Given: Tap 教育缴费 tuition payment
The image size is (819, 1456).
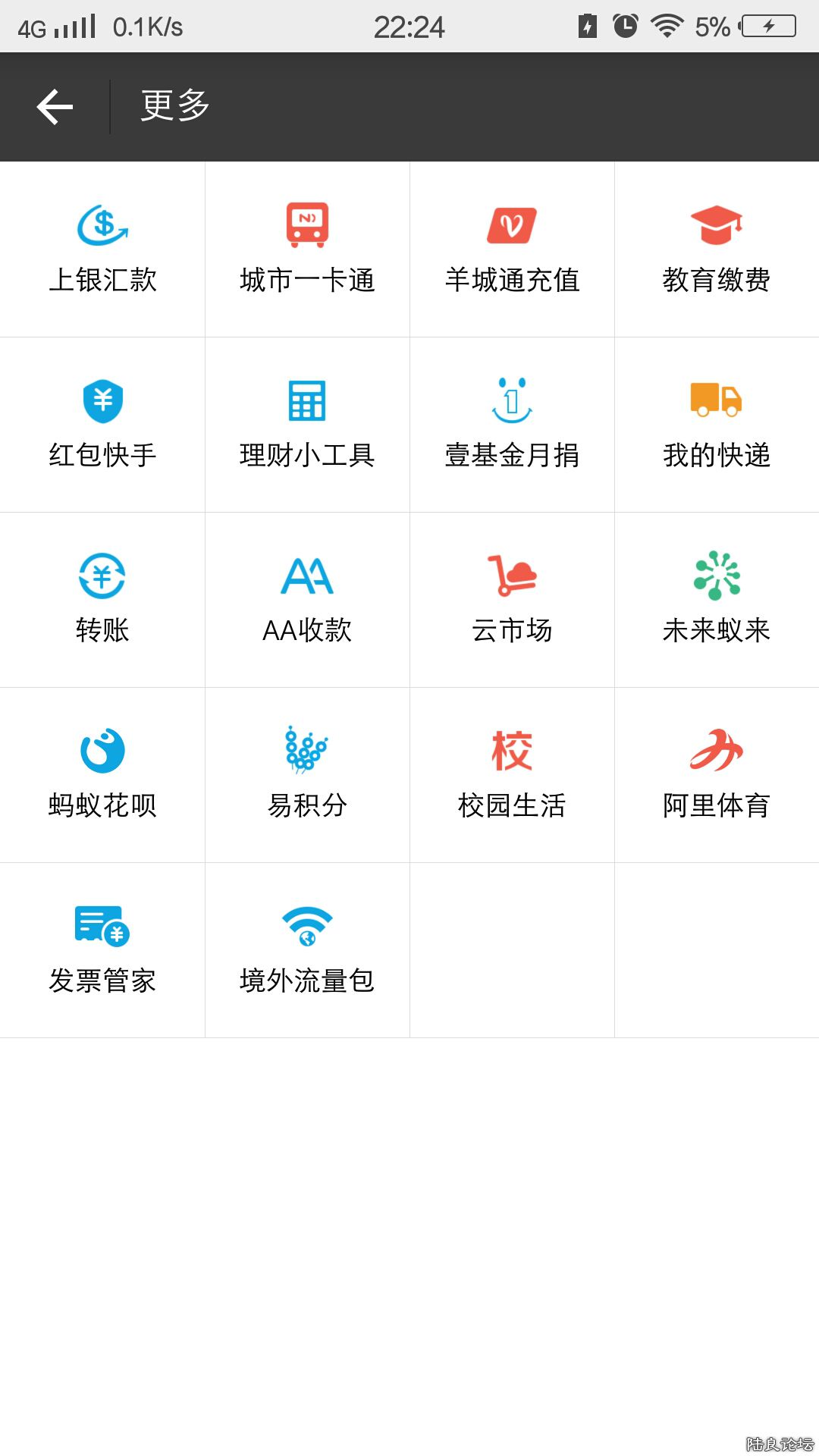Looking at the screenshot, I should point(717,249).
